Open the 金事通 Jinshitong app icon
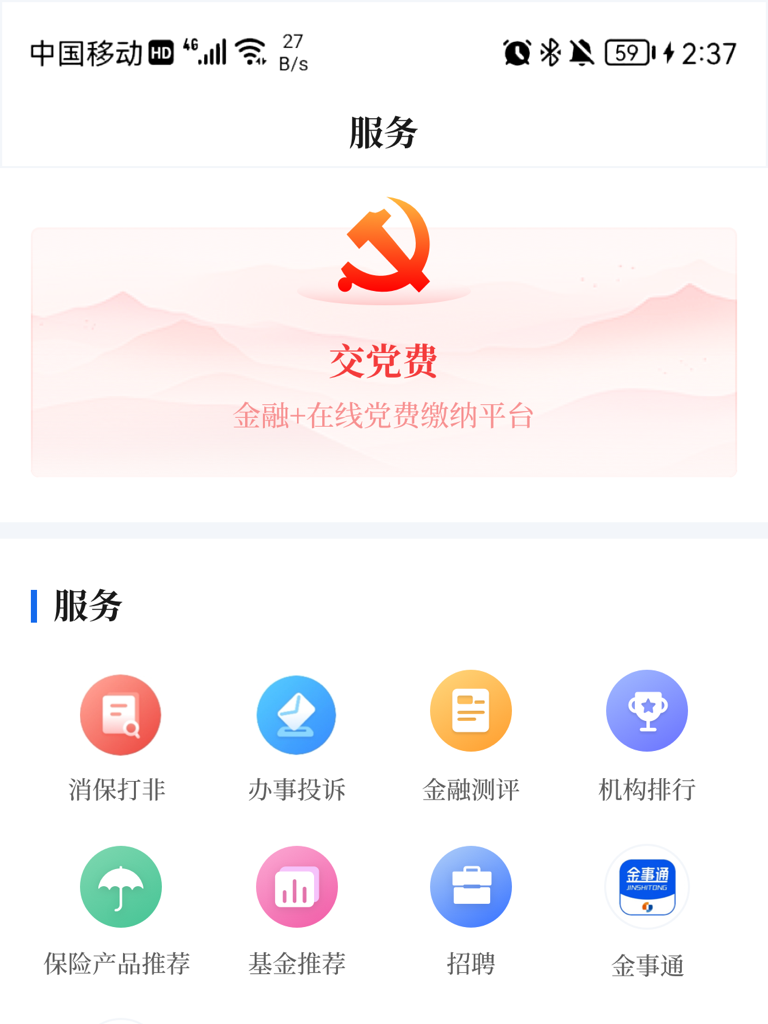 click(647, 888)
